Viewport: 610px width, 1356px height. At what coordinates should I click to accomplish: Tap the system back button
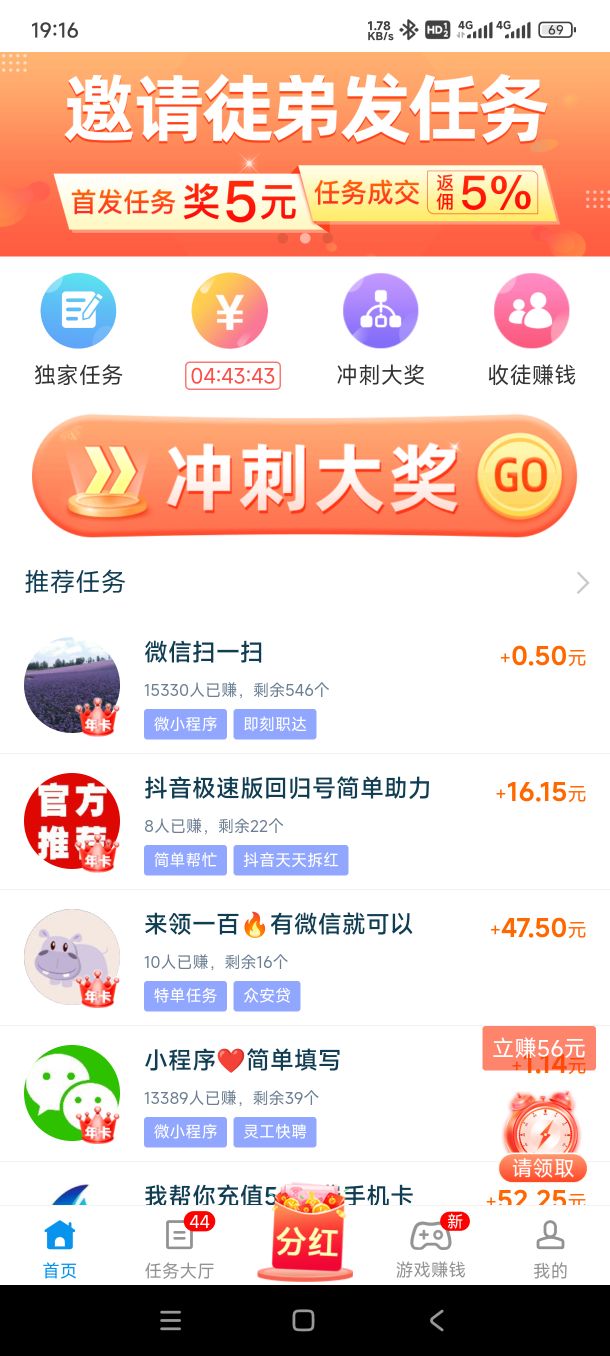(436, 1320)
